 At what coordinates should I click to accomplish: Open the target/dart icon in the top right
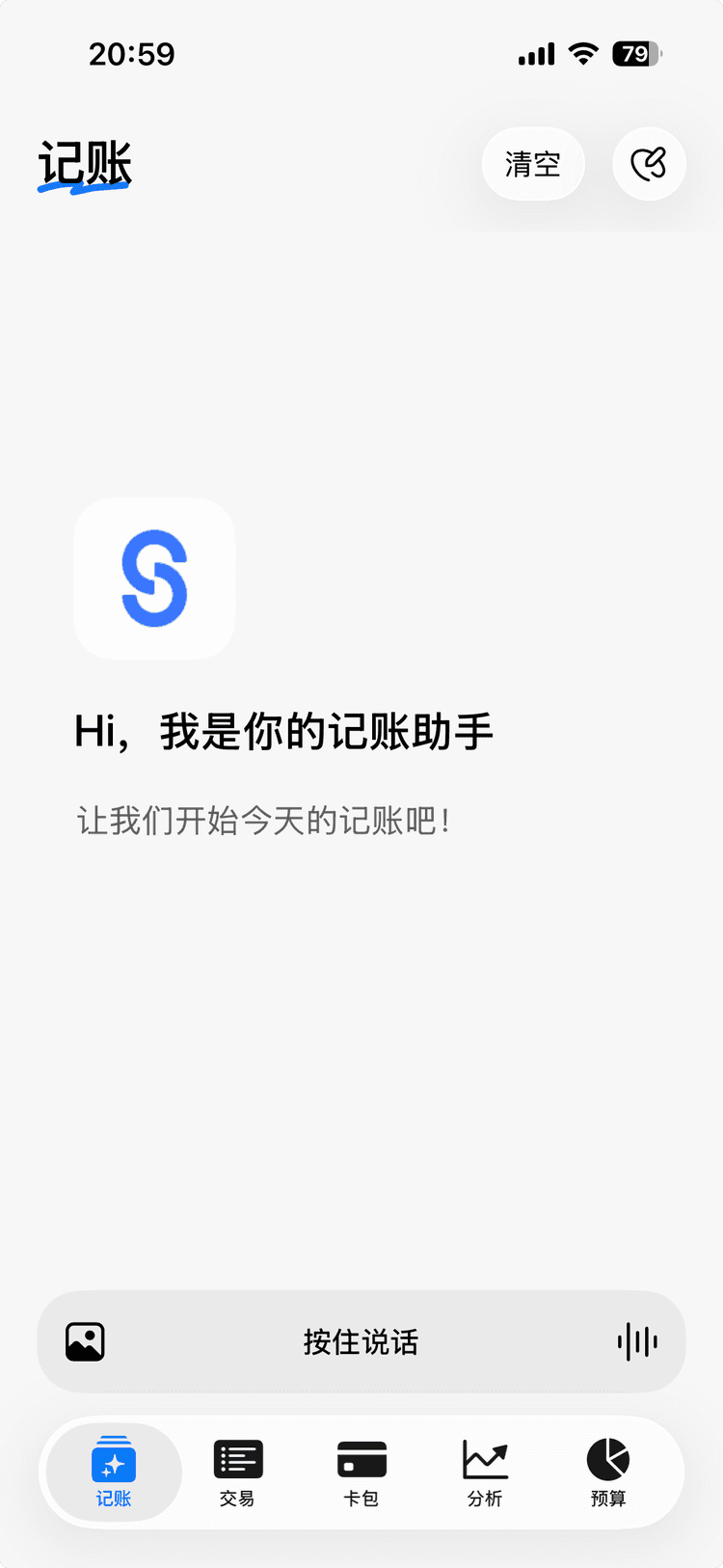[649, 164]
